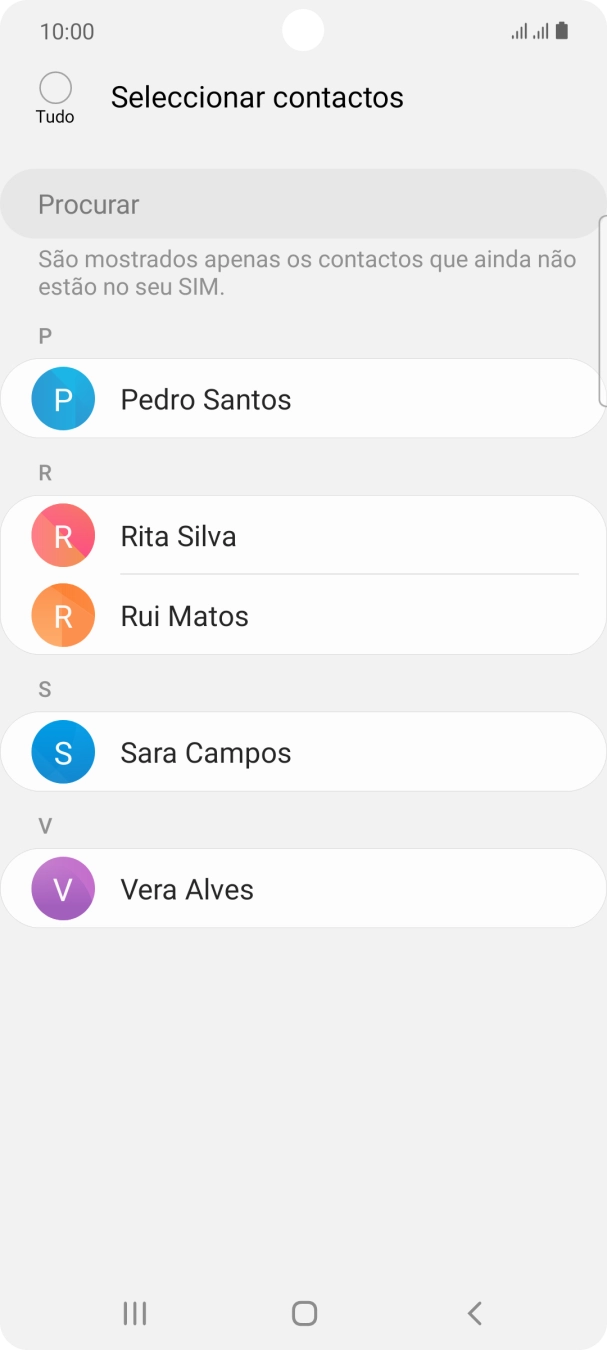Select contact Pedro Santos
This screenshot has height=1350, width=607.
pos(303,399)
